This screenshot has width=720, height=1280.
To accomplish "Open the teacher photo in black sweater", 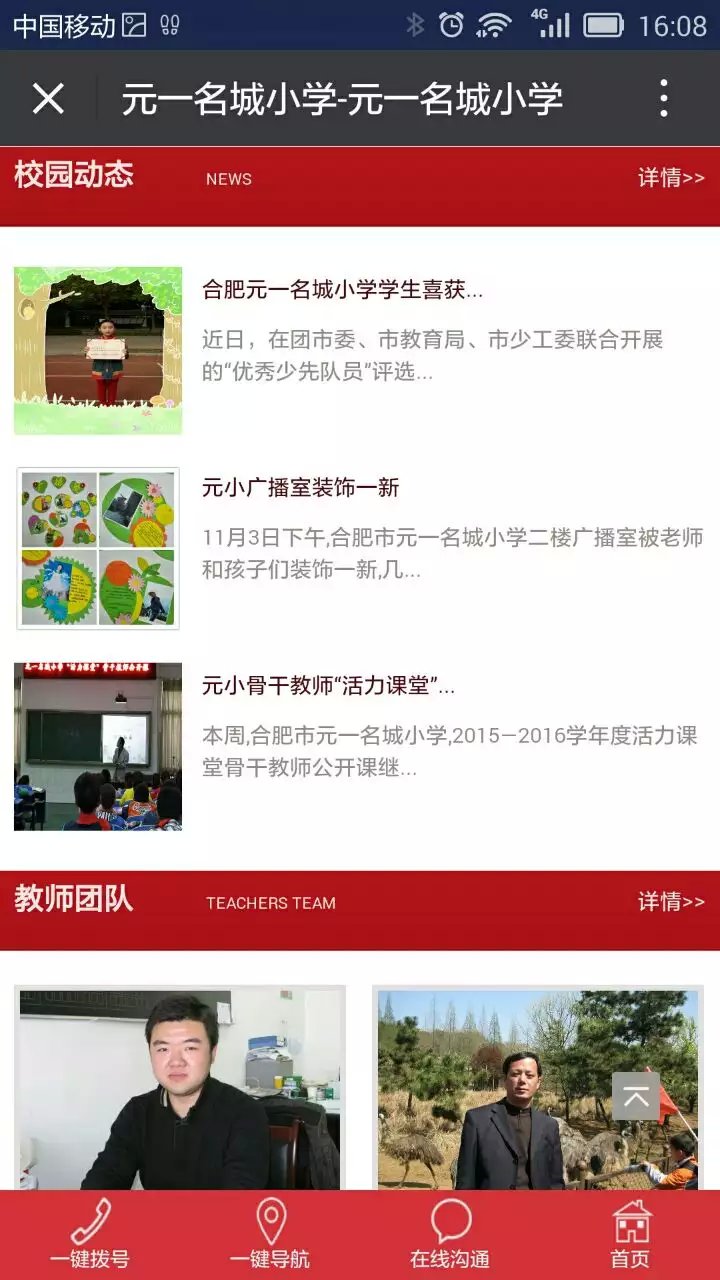I will 180,1088.
